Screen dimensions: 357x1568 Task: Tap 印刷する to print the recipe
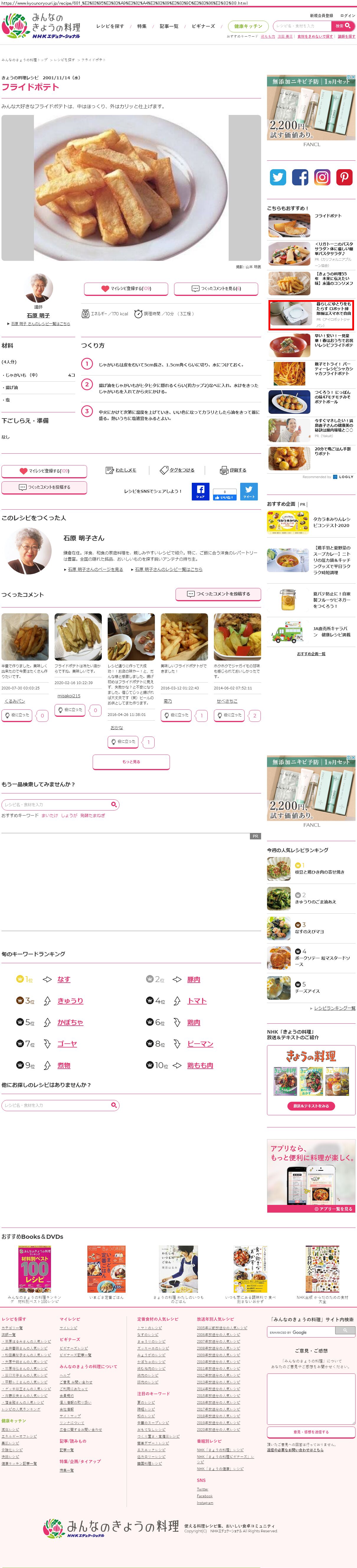point(233,470)
